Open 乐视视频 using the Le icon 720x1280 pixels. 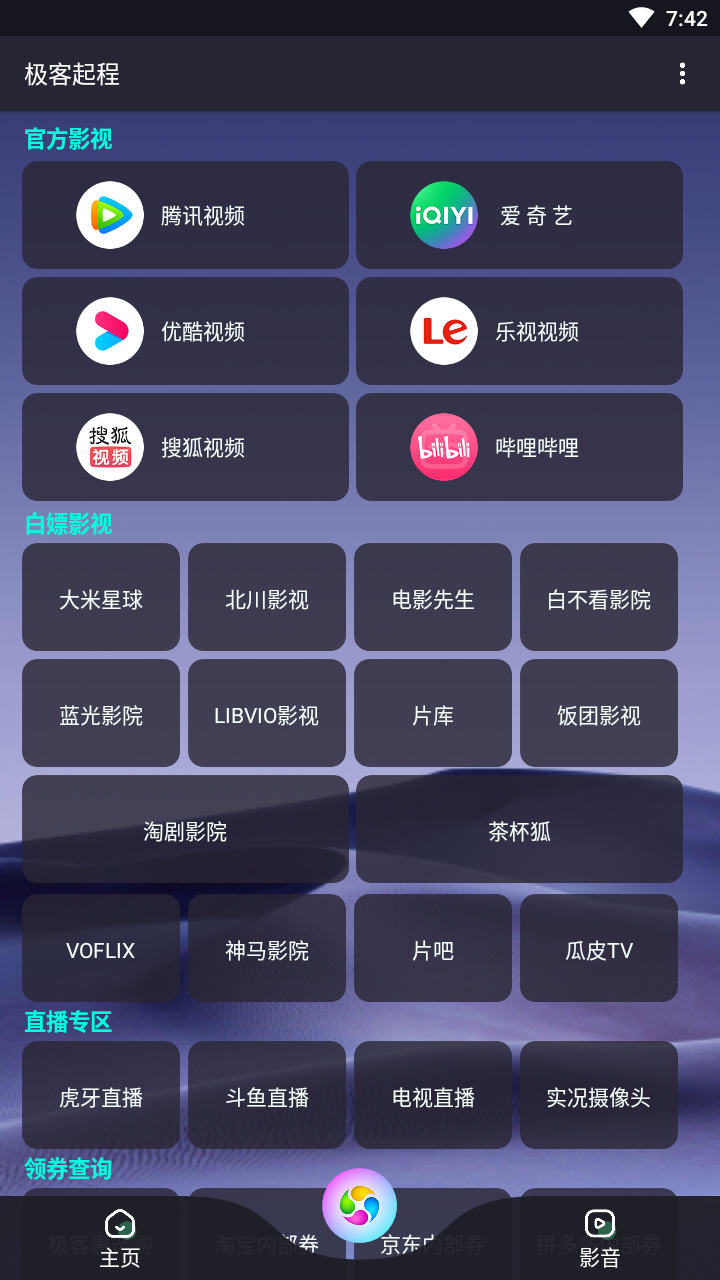(444, 331)
